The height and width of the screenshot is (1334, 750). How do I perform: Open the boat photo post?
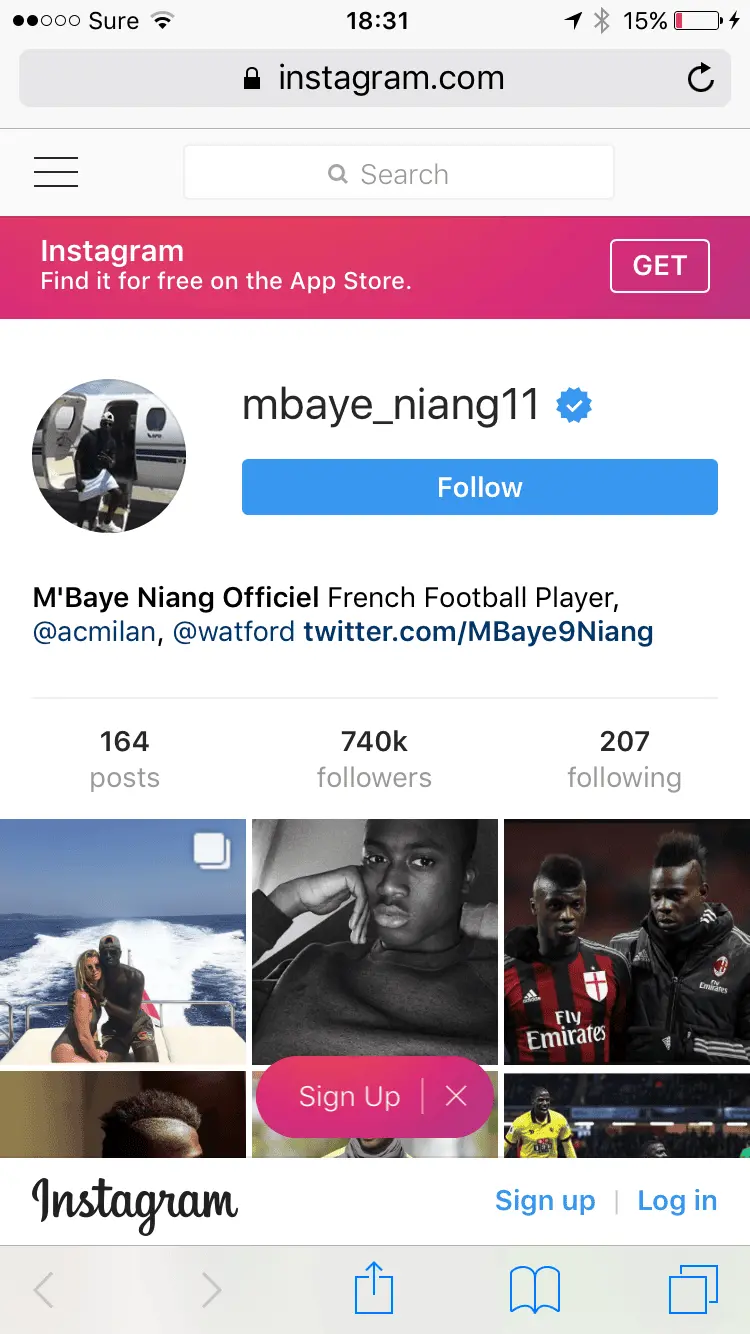(122, 941)
